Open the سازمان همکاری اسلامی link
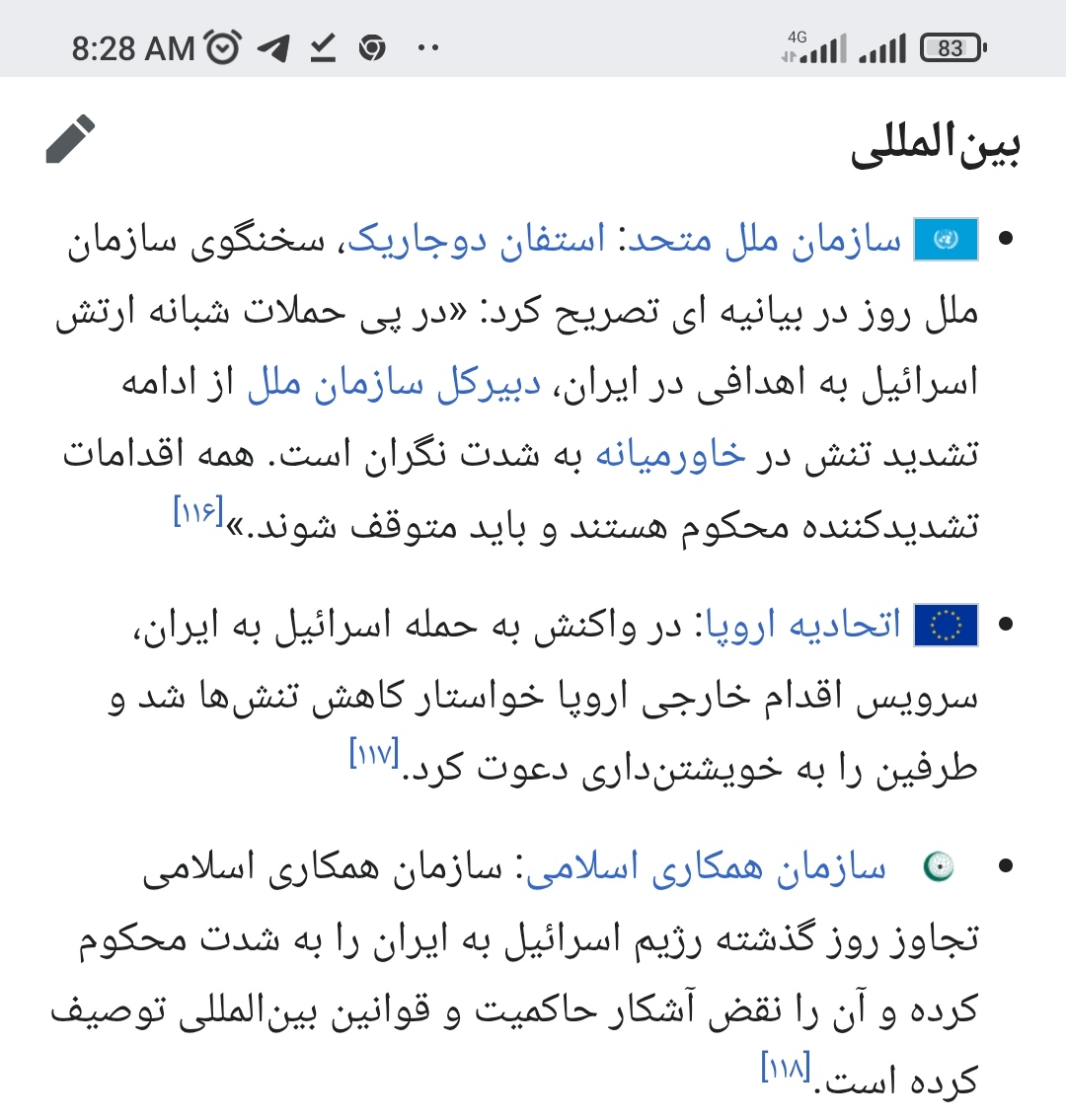Viewport: 1066px width, 1120px height. [705, 867]
